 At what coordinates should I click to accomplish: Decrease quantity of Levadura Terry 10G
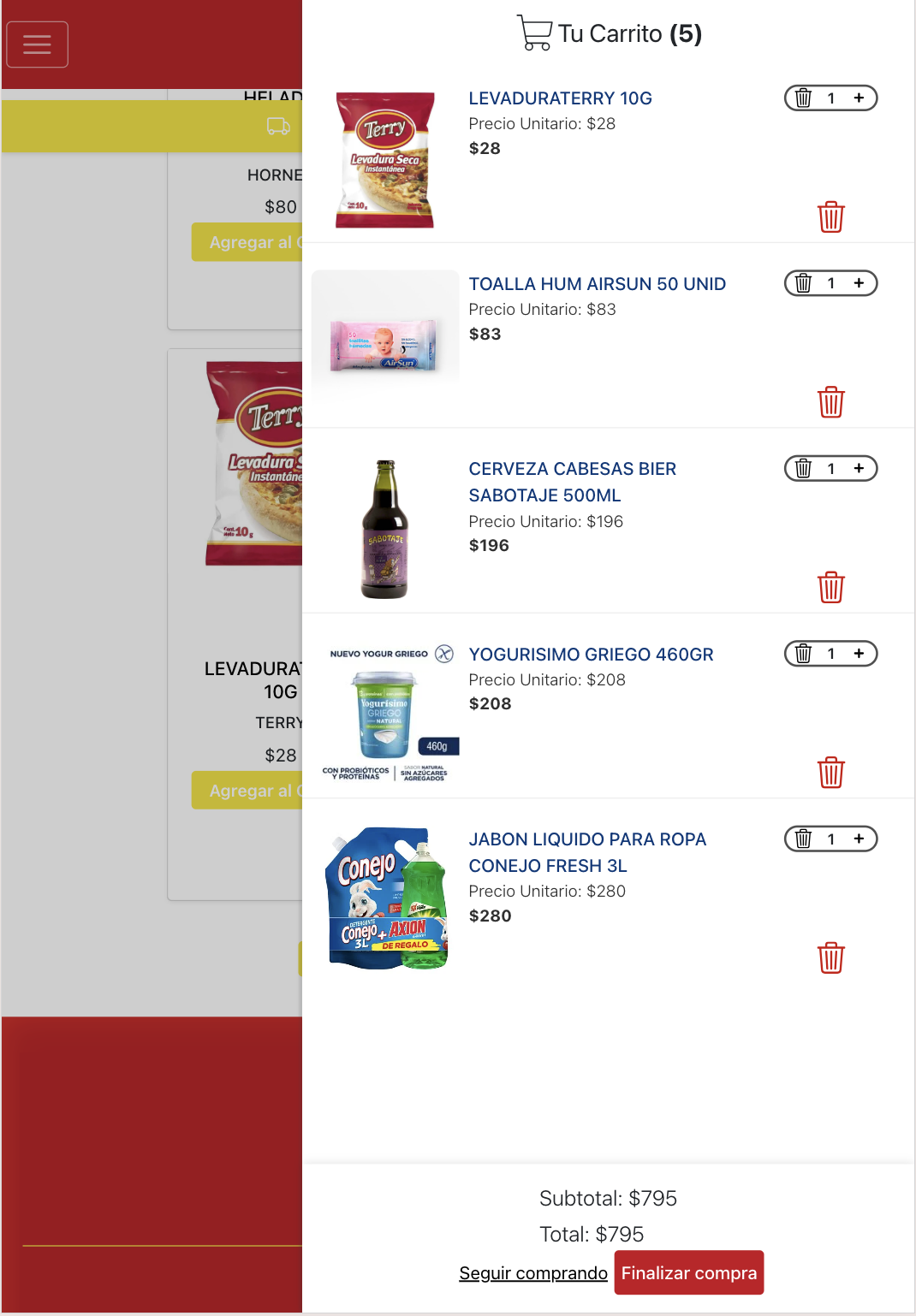point(803,98)
